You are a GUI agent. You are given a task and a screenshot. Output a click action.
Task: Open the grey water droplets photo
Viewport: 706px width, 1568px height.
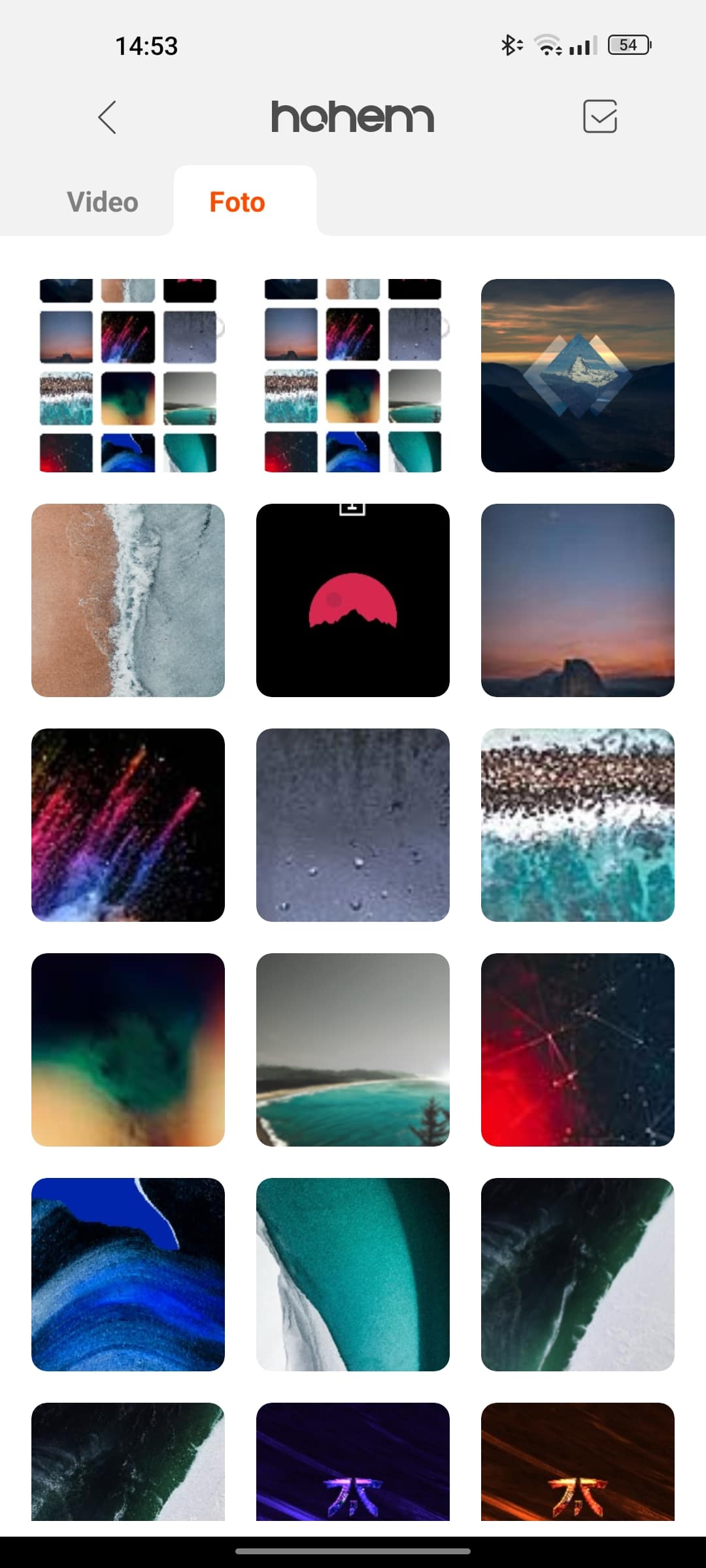(x=353, y=825)
